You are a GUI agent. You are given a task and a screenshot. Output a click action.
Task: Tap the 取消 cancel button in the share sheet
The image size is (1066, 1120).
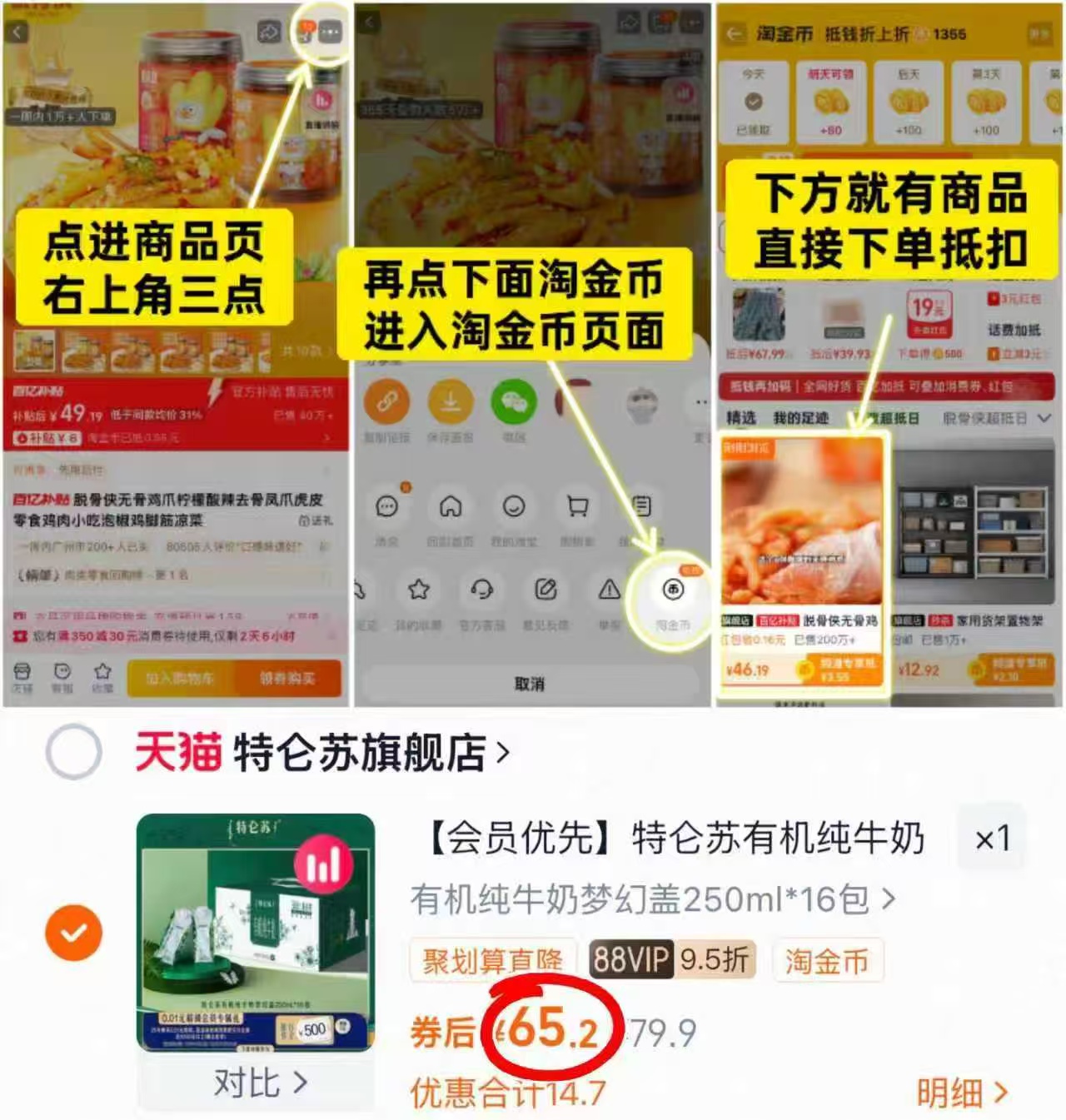pyautogui.click(x=530, y=684)
